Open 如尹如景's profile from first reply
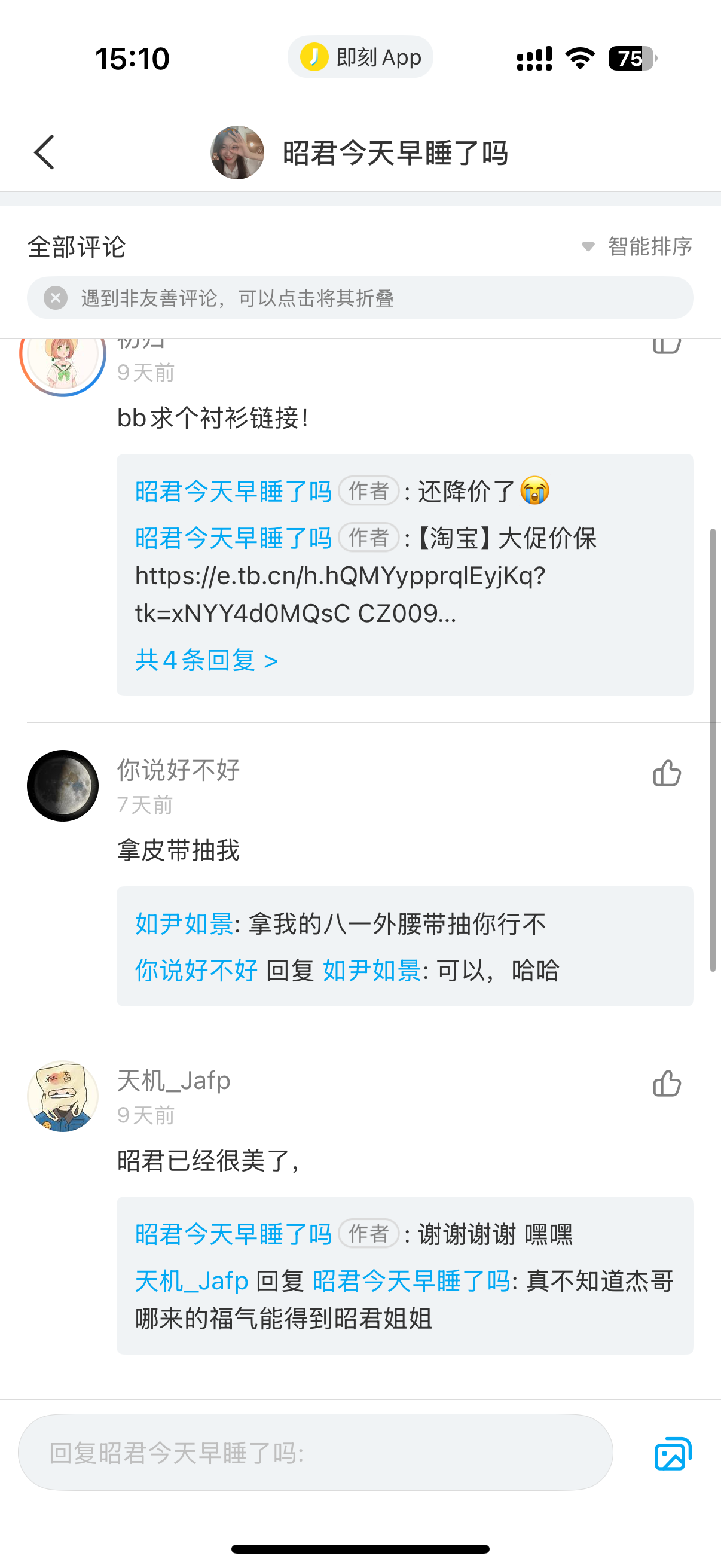The image size is (721, 1568). click(x=184, y=924)
